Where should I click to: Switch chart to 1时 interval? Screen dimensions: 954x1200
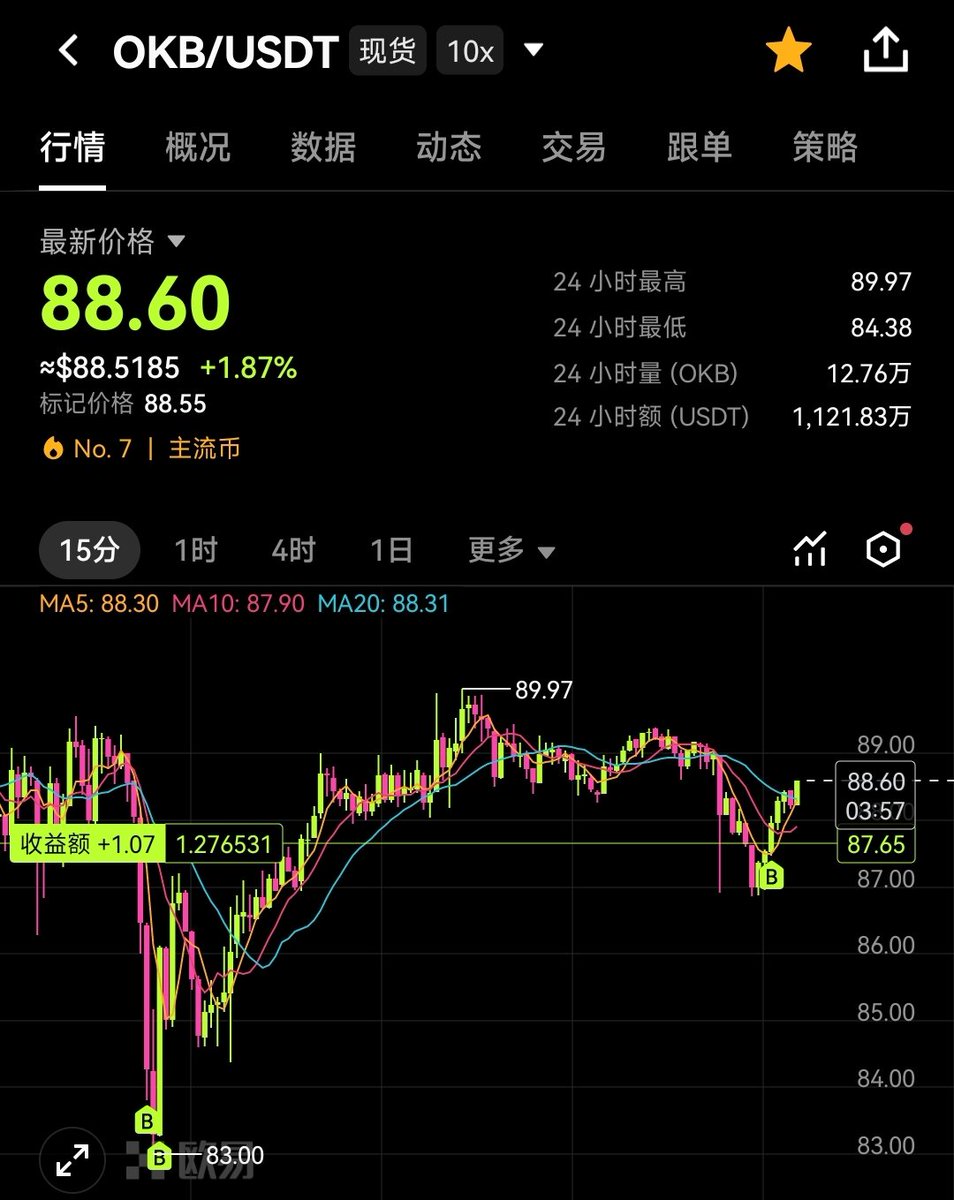[196, 550]
